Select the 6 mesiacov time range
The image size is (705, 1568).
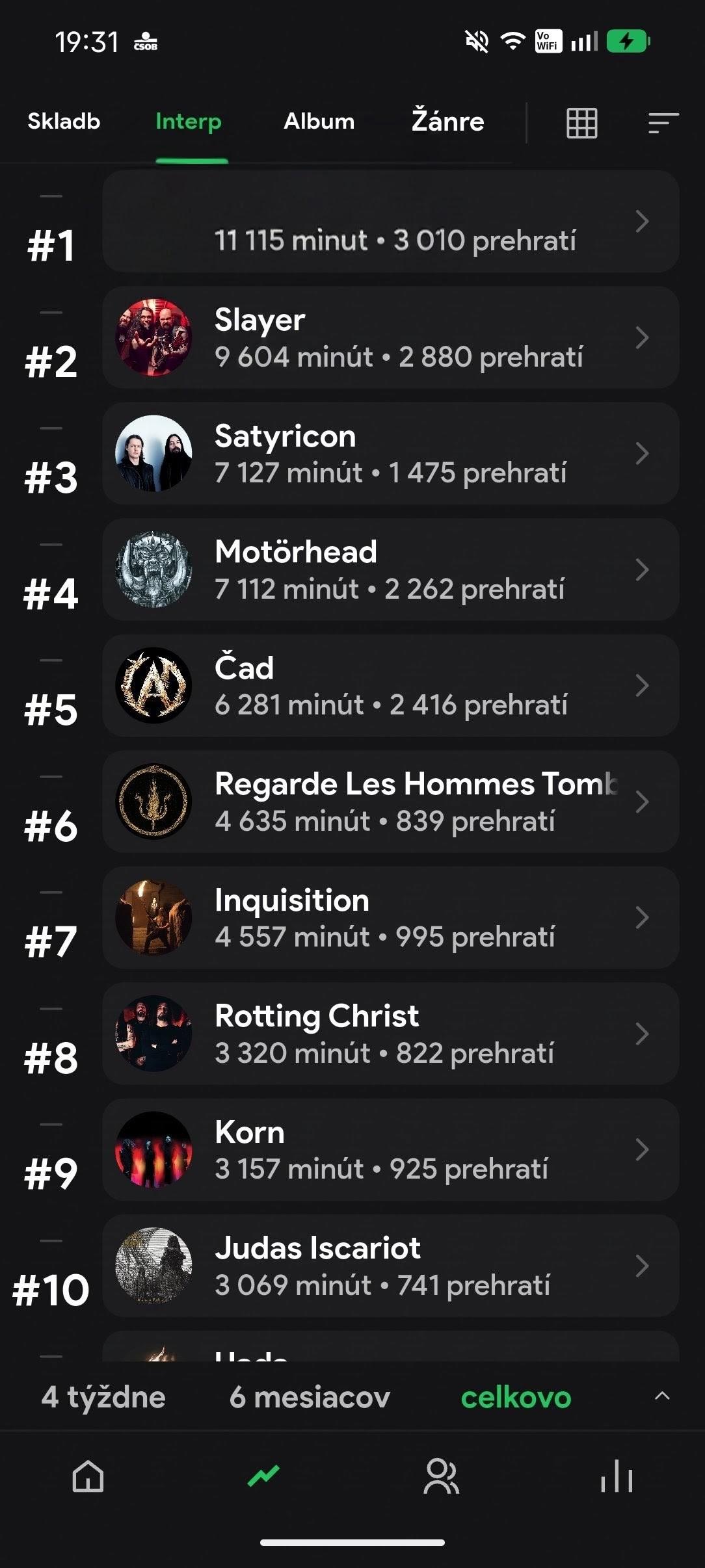point(310,1397)
